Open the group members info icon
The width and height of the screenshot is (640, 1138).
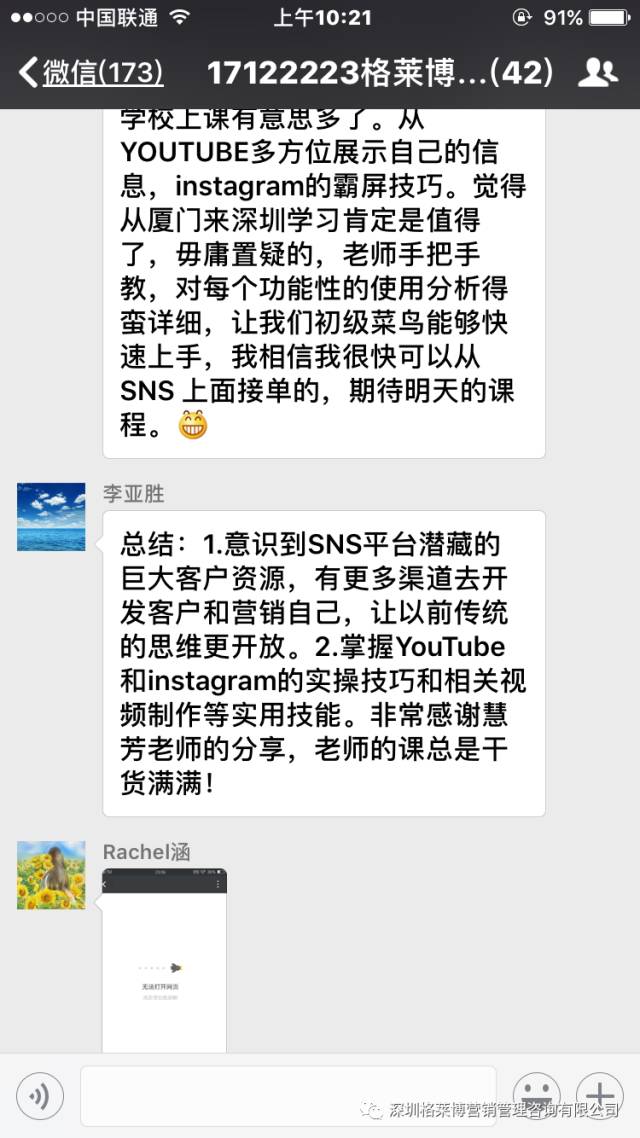(598, 72)
